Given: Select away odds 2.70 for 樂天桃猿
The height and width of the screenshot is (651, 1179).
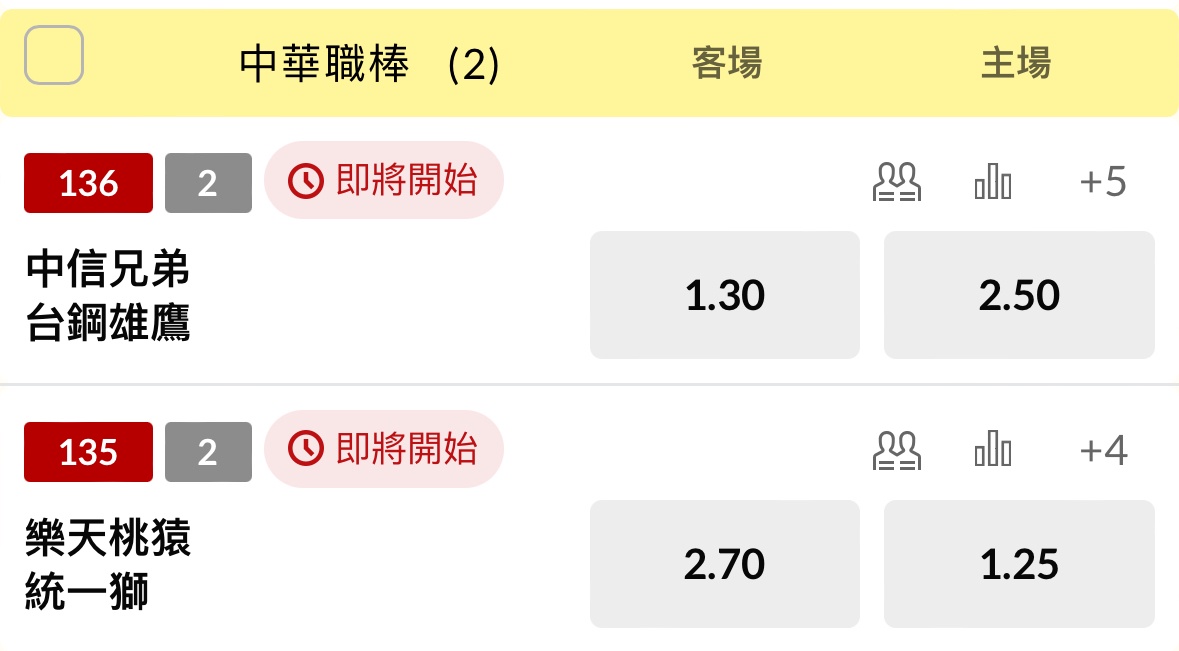Looking at the screenshot, I should point(724,564).
